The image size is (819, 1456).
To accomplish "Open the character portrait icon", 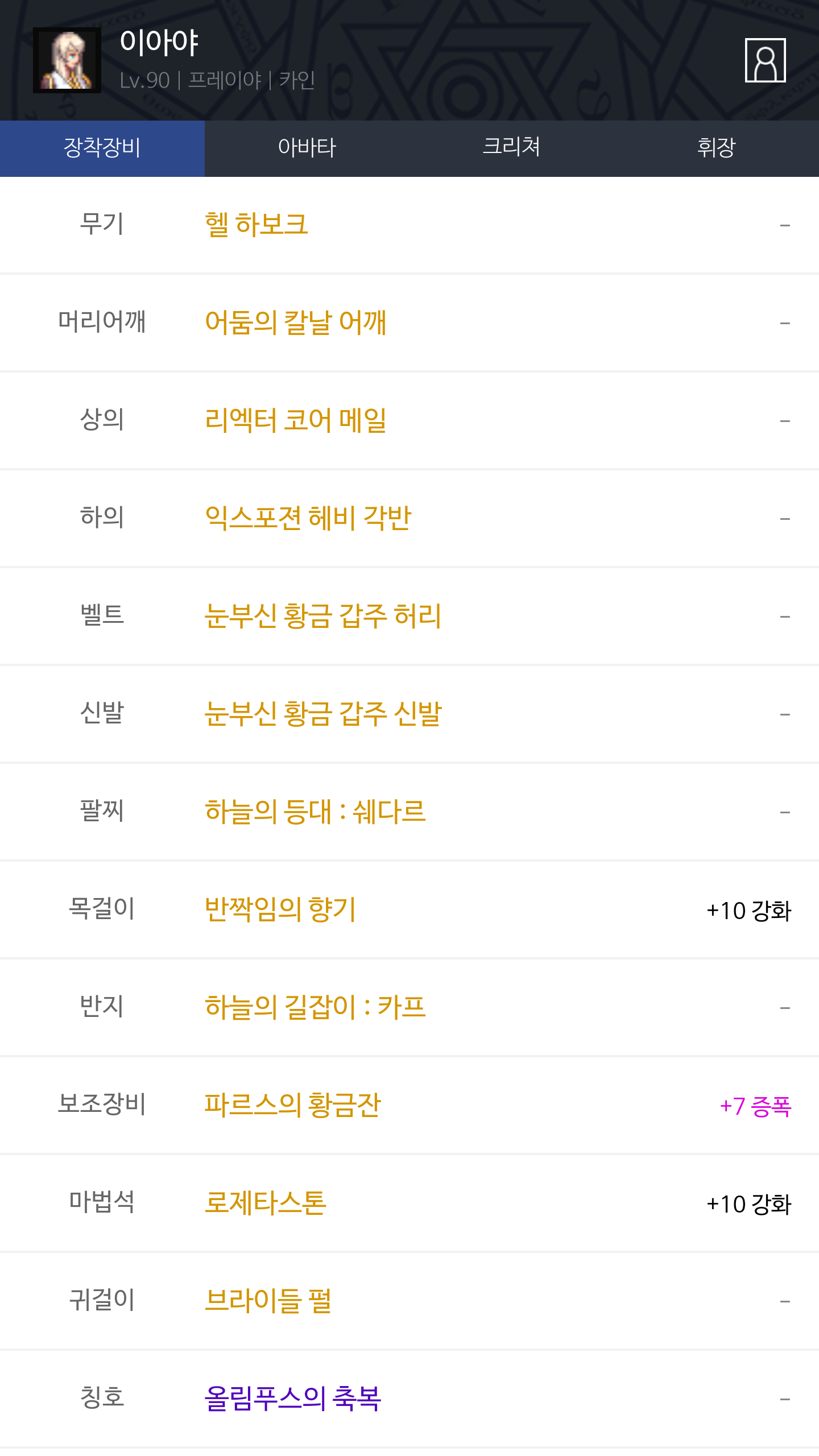I will pyautogui.click(x=765, y=60).
